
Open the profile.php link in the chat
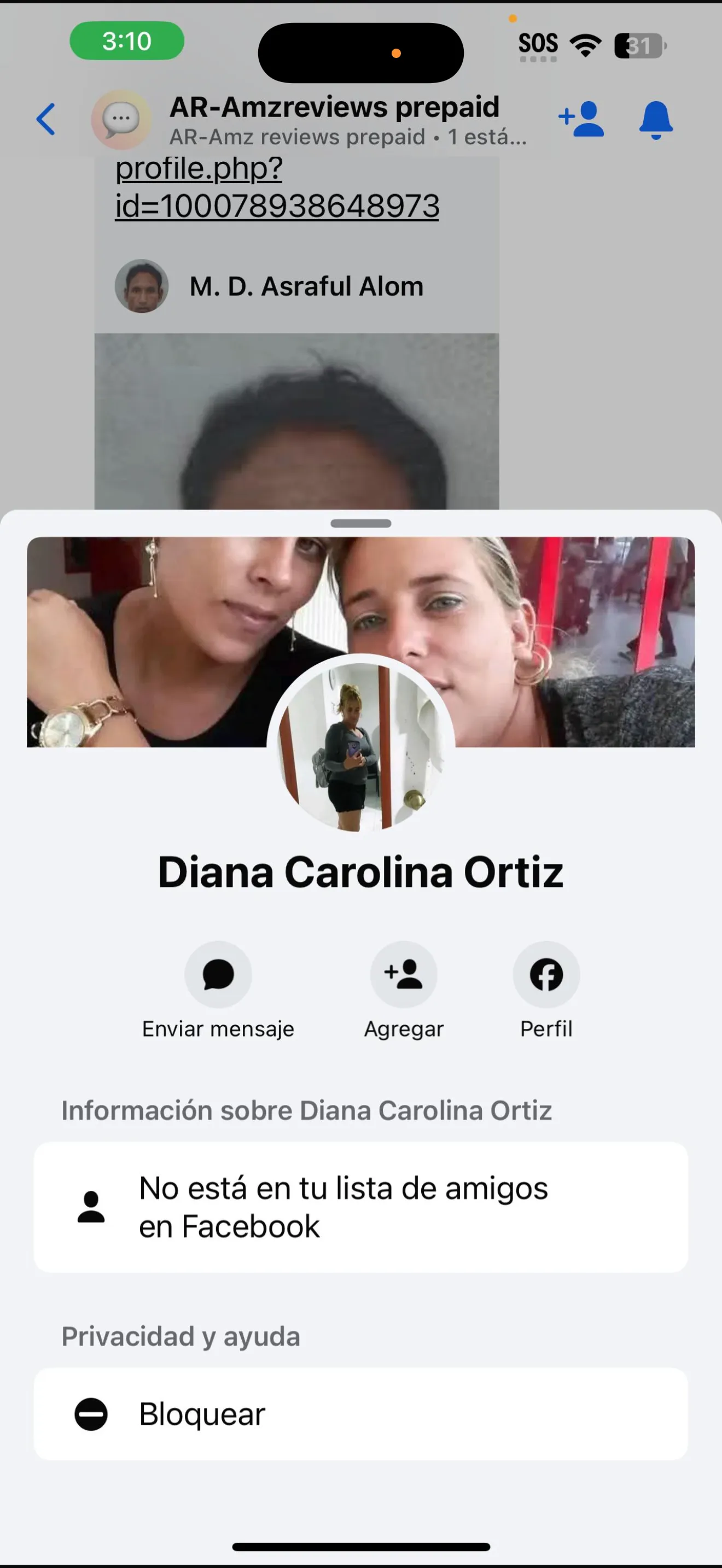click(x=276, y=188)
